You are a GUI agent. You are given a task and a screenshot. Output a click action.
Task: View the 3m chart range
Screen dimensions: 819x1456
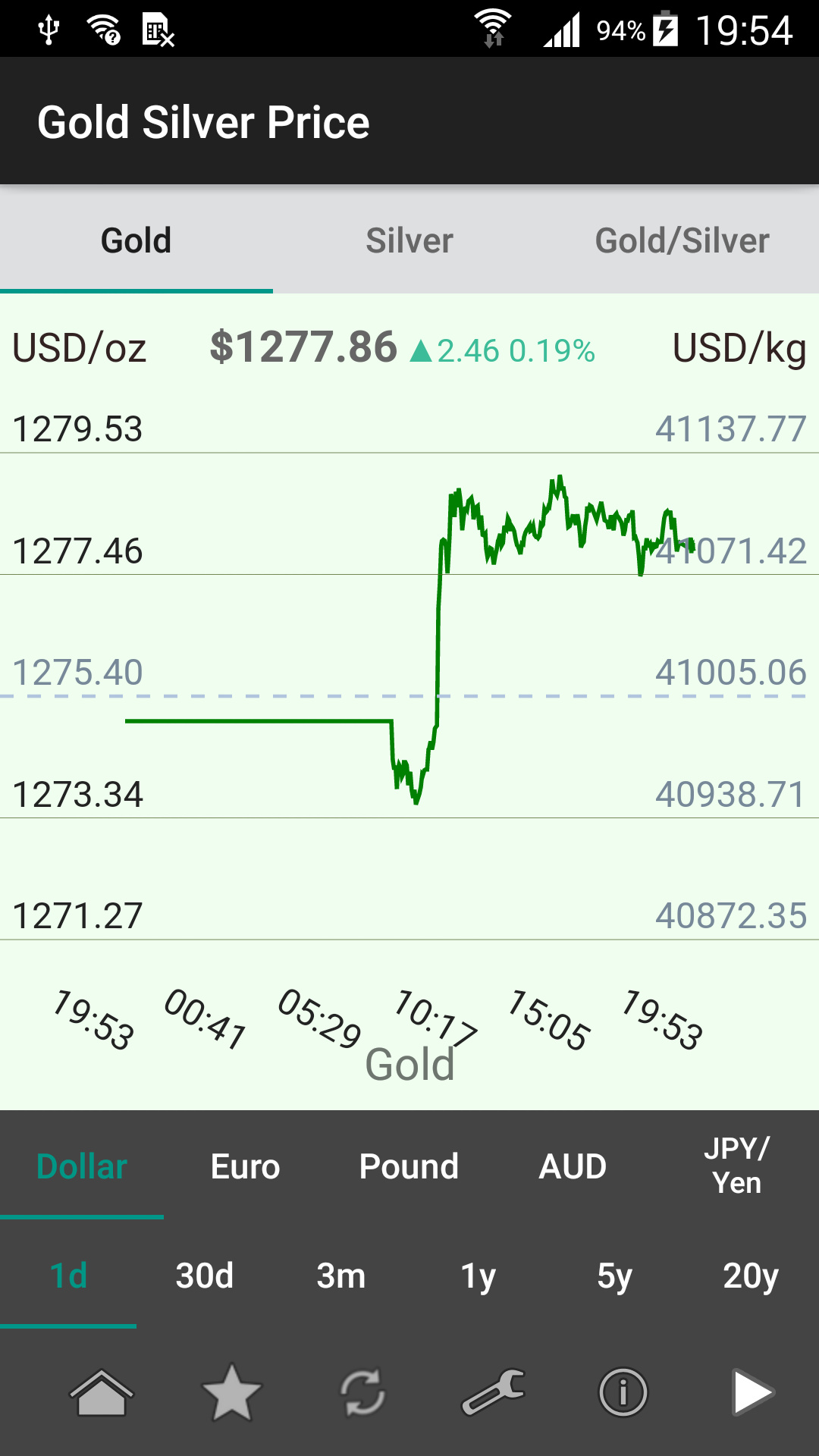[341, 1276]
